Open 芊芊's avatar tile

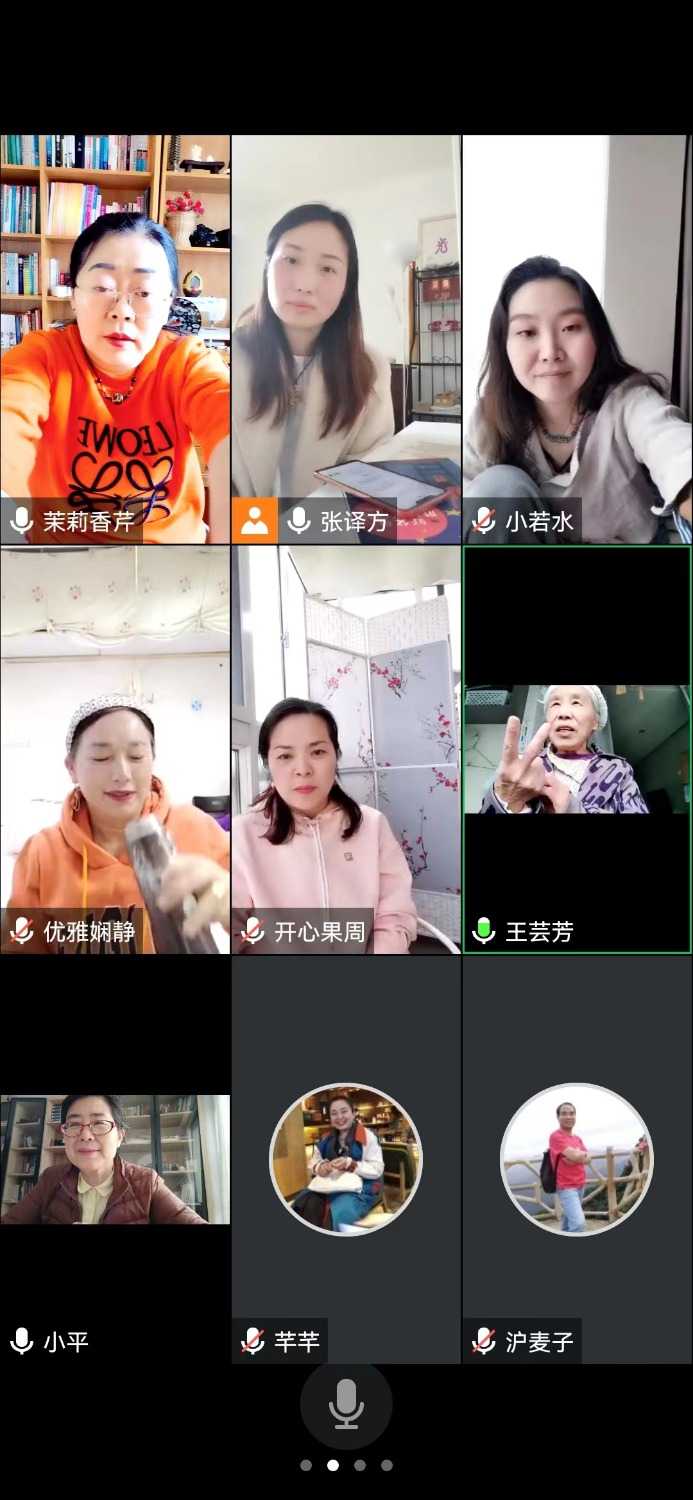click(346, 1159)
